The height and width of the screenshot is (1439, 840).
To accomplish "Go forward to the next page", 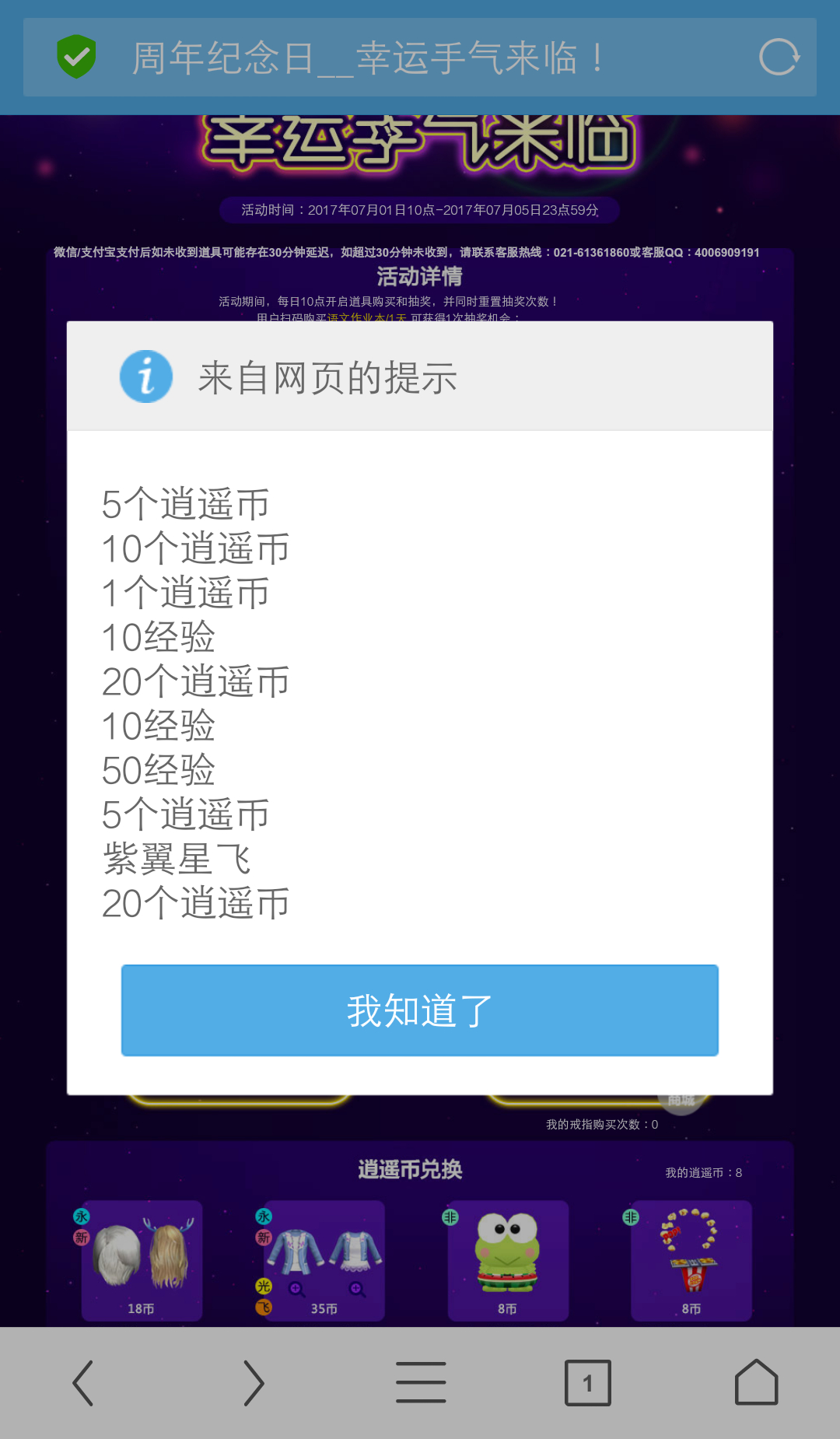I will [253, 1382].
